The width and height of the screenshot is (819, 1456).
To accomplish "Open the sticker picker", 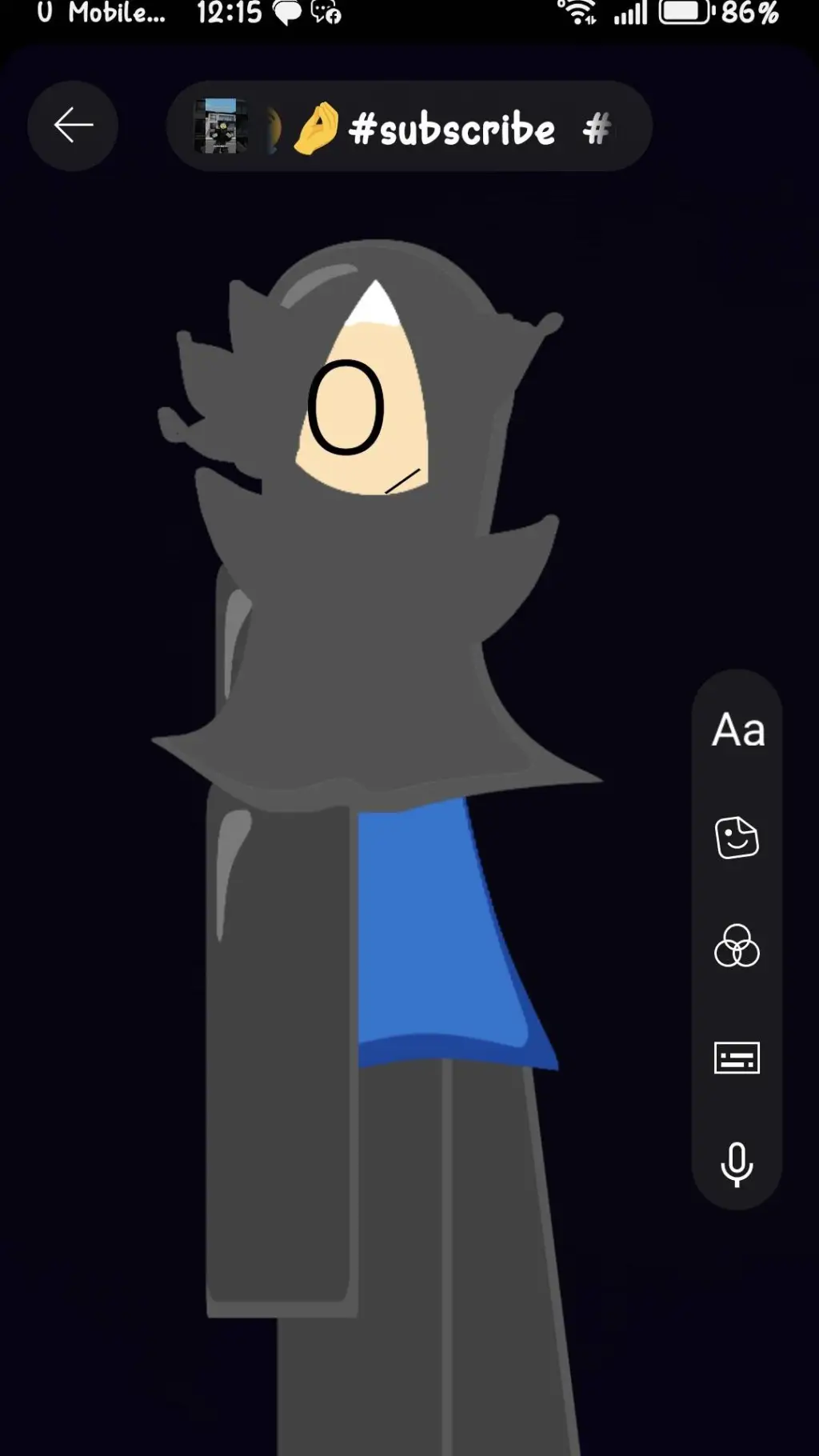I will (737, 838).
